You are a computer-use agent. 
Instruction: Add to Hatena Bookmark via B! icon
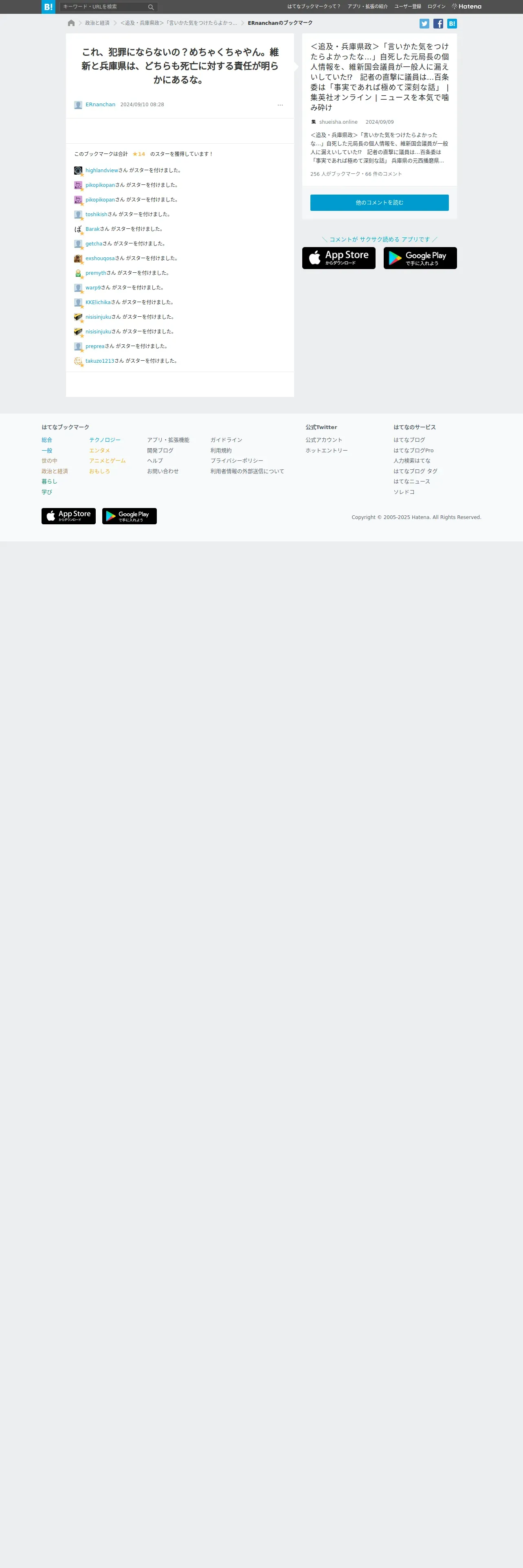pyautogui.click(x=452, y=24)
